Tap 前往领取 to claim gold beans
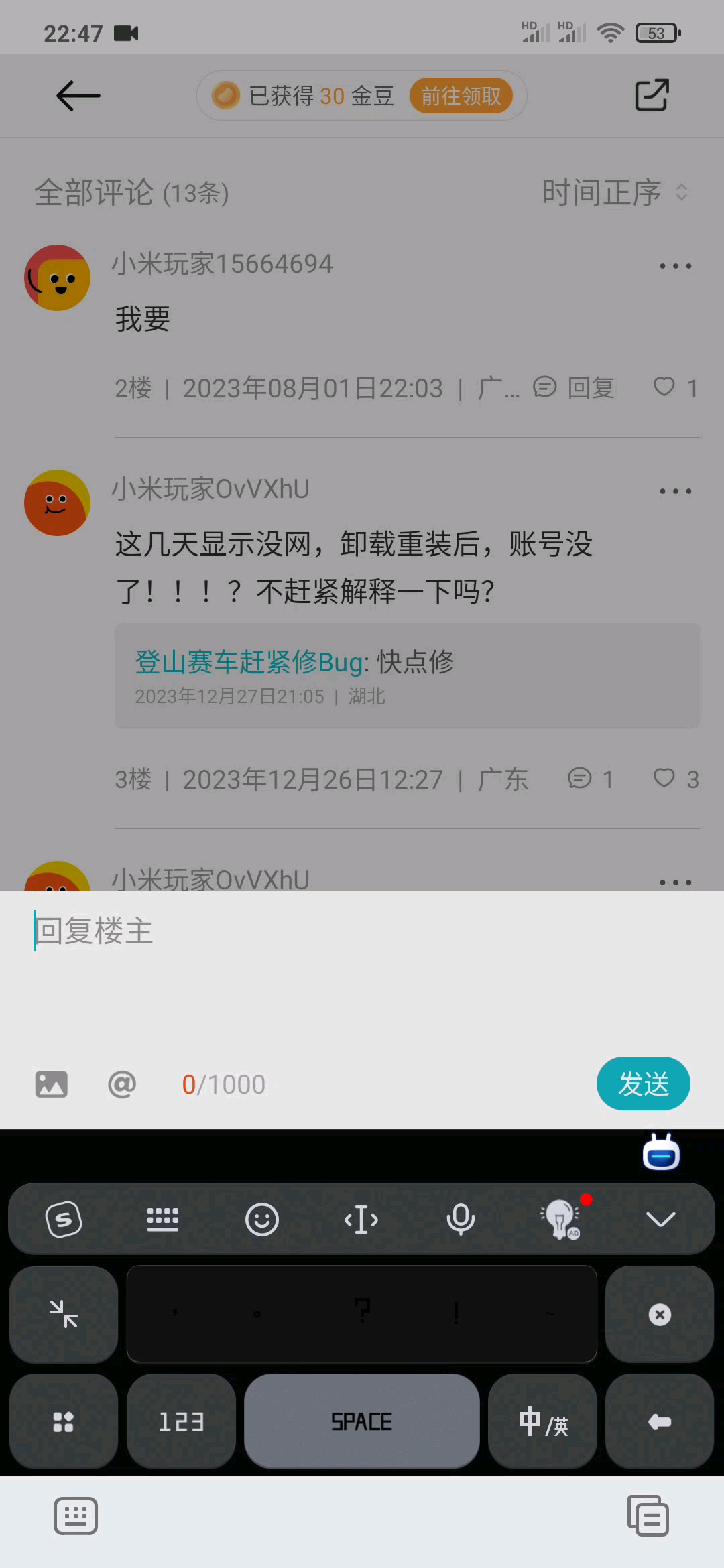Viewport: 724px width, 1568px height. (x=461, y=96)
